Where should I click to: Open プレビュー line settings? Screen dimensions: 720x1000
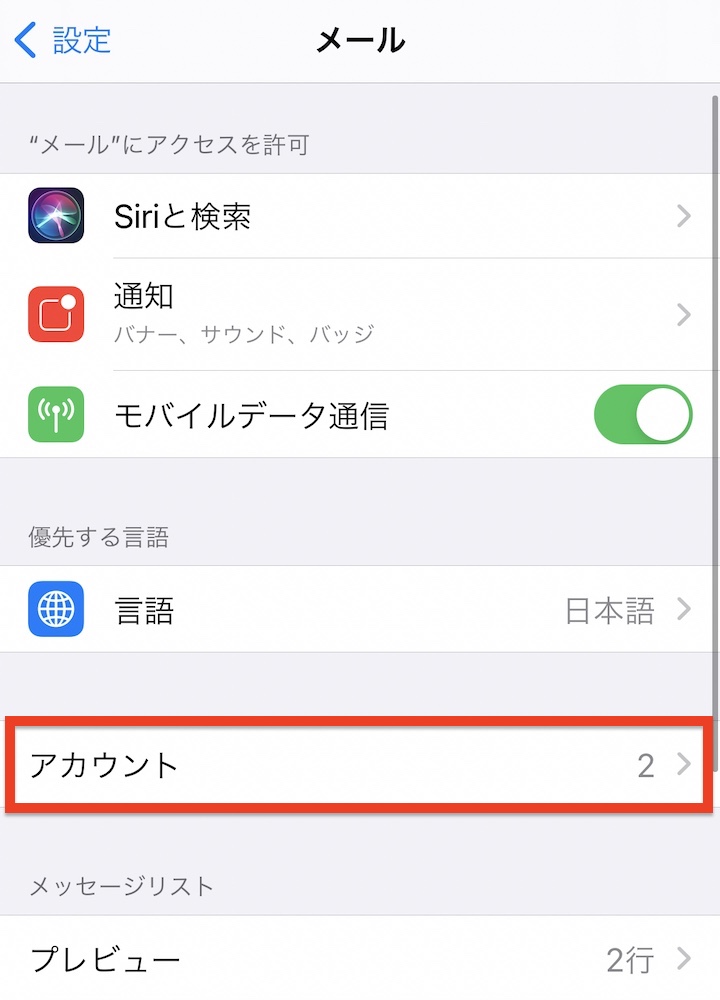click(x=360, y=960)
